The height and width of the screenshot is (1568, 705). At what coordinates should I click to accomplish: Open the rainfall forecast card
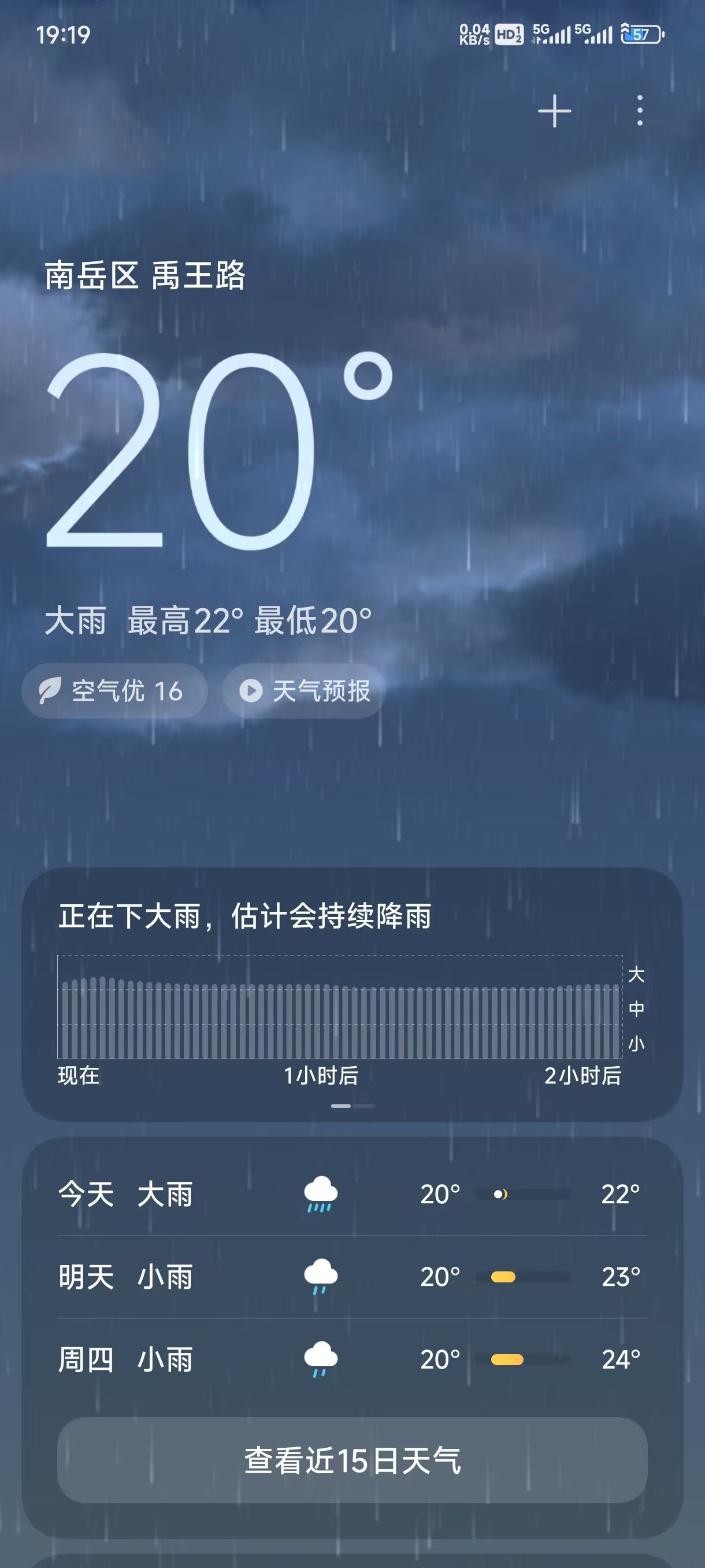[x=351, y=994]
